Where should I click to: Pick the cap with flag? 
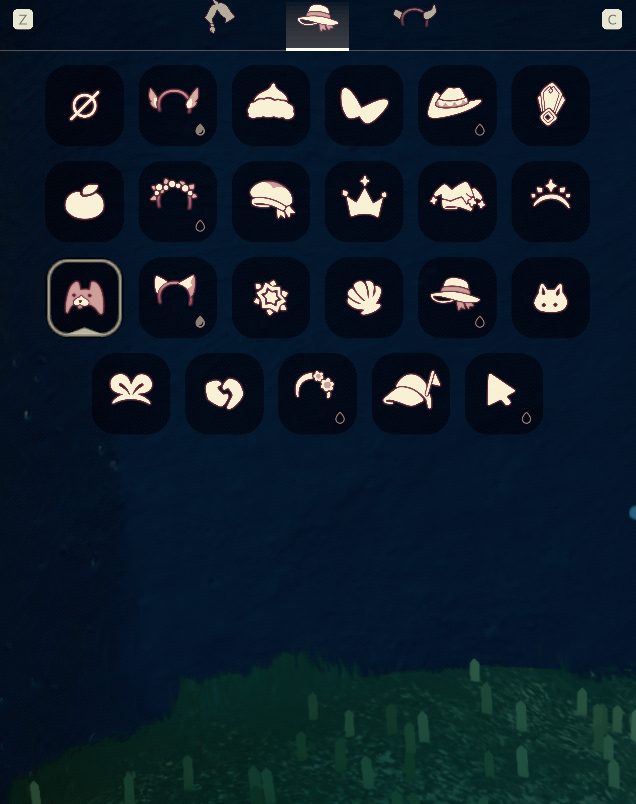410,393
